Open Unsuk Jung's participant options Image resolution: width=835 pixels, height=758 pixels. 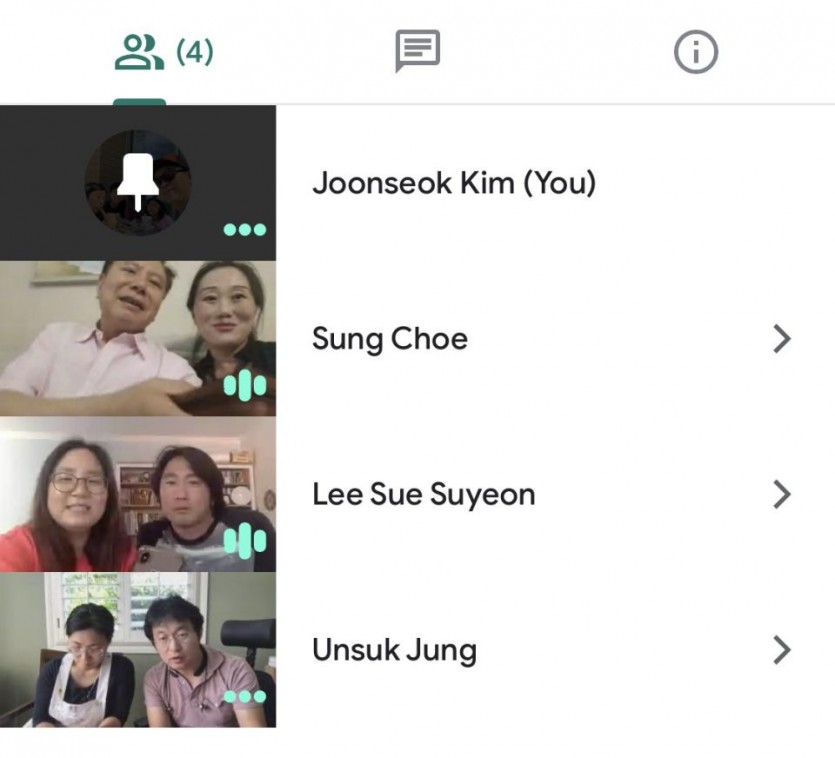[782, 651]
